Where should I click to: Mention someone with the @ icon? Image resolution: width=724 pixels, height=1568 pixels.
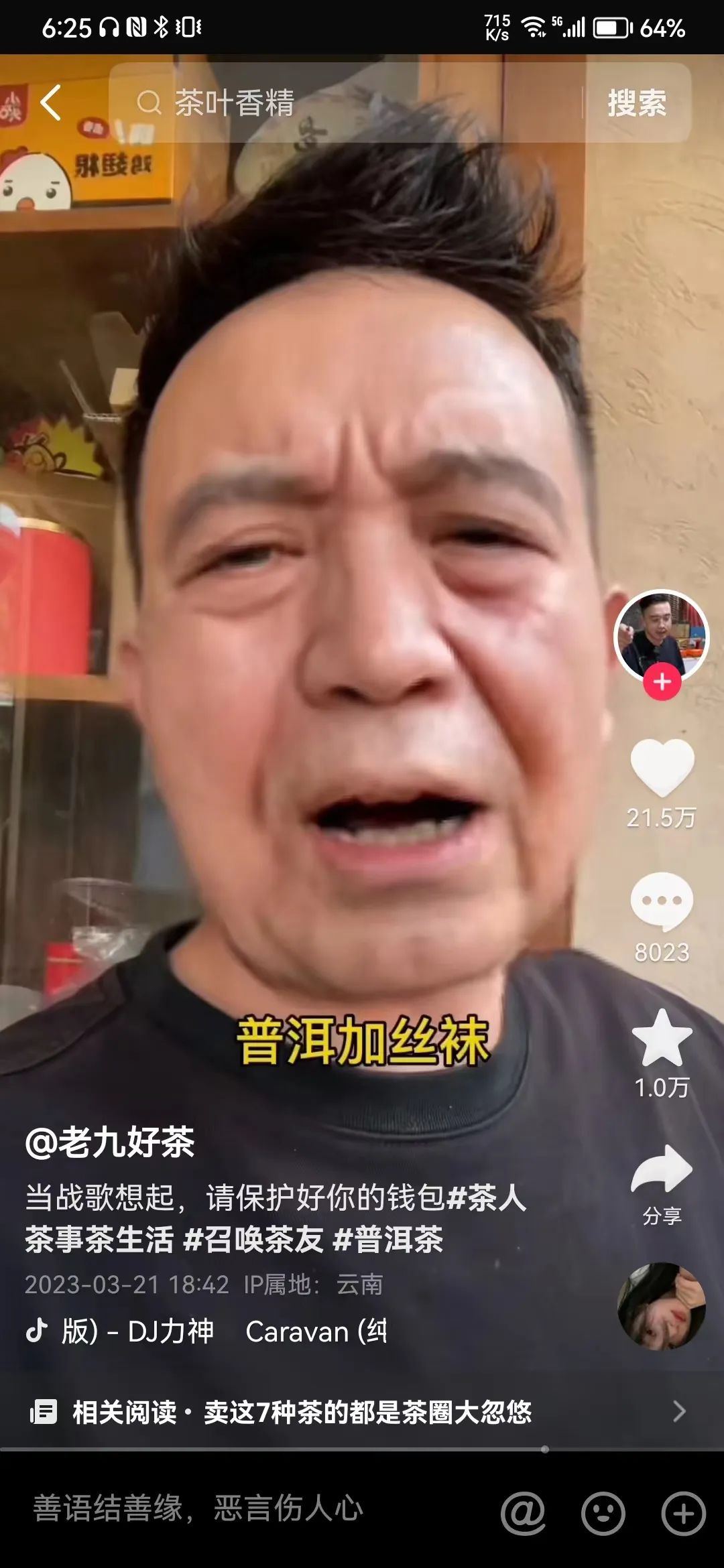[523, 1513]
